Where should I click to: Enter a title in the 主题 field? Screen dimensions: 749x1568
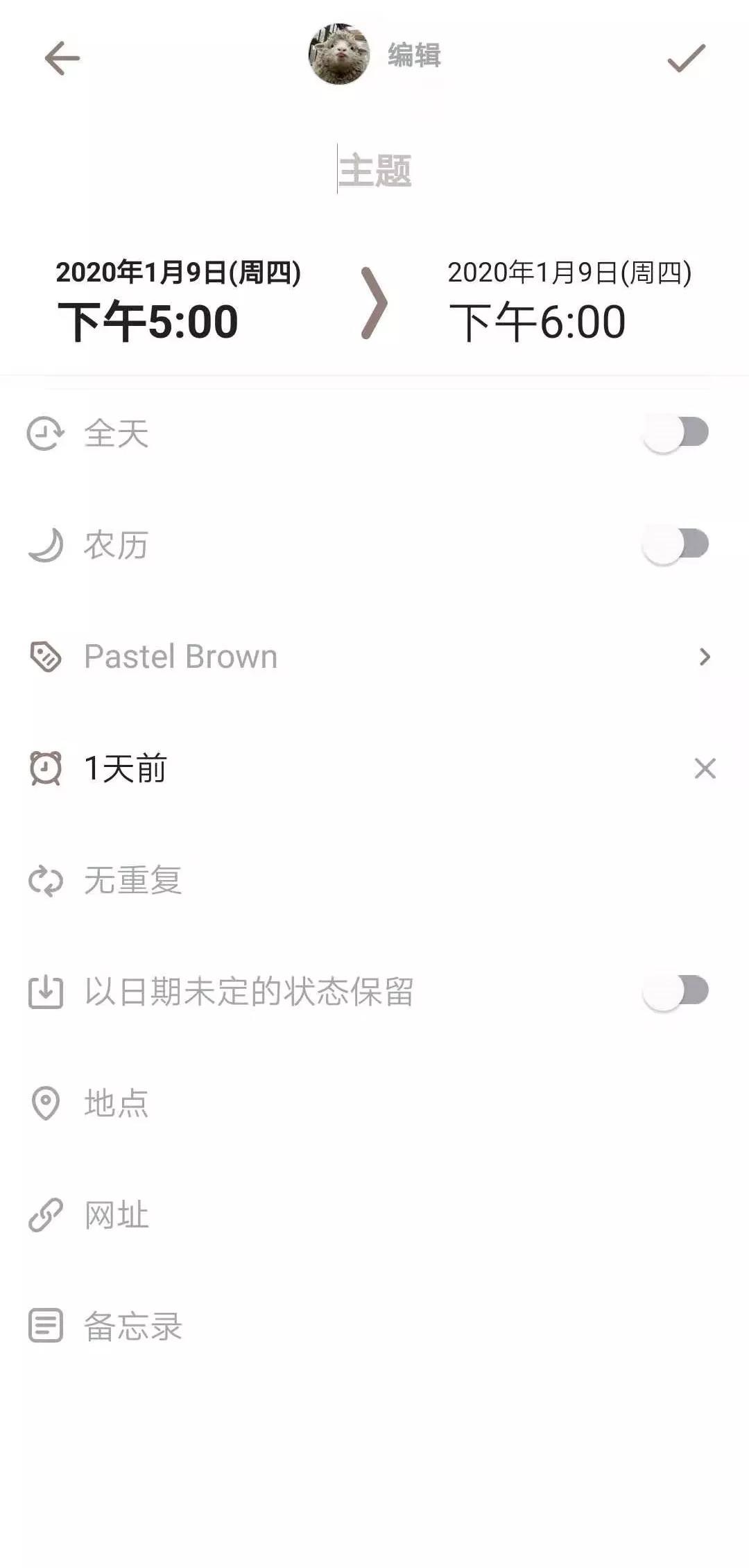(x=374, y=171)
